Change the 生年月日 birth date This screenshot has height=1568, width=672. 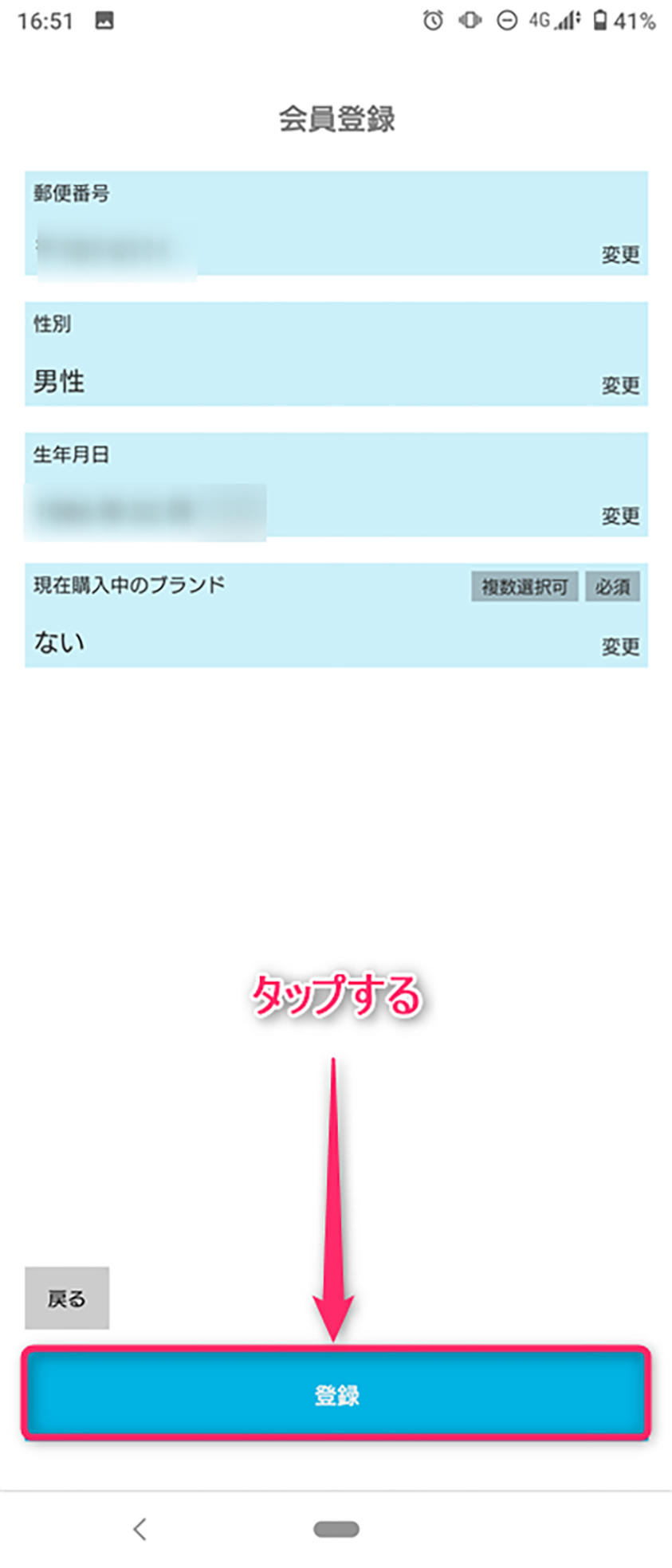(619, 517)
